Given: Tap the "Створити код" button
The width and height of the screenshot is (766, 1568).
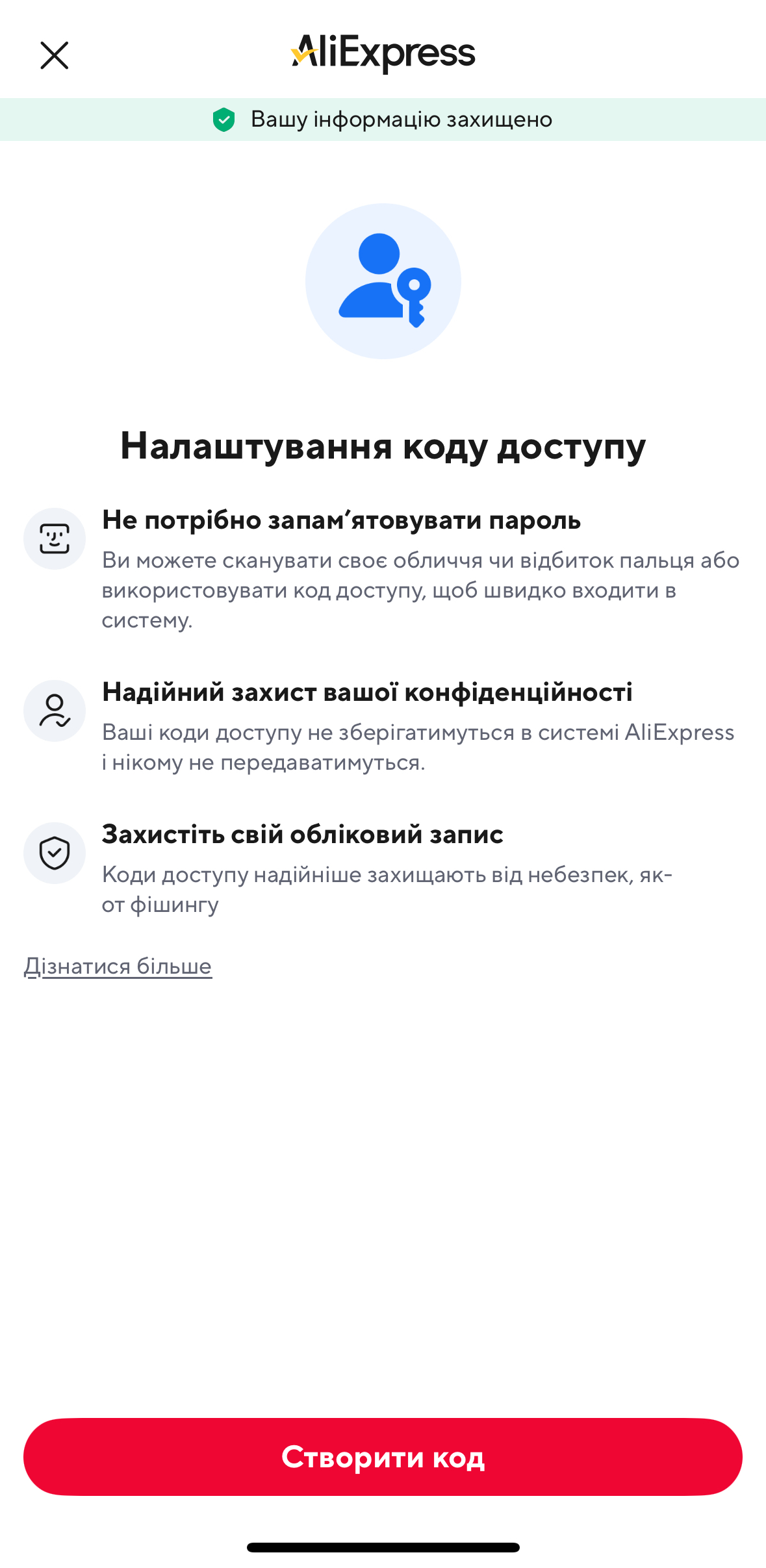Looking at the screenshot, I should [x=383, y=1457].
